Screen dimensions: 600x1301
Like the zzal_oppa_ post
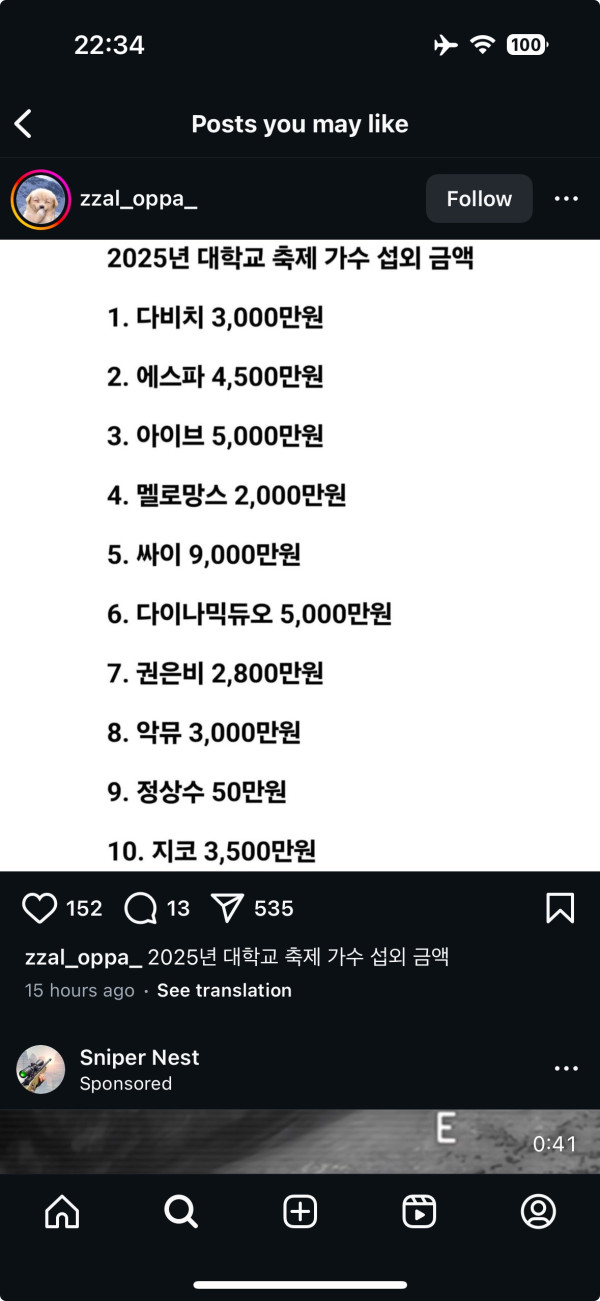click(x=40, y=908)
